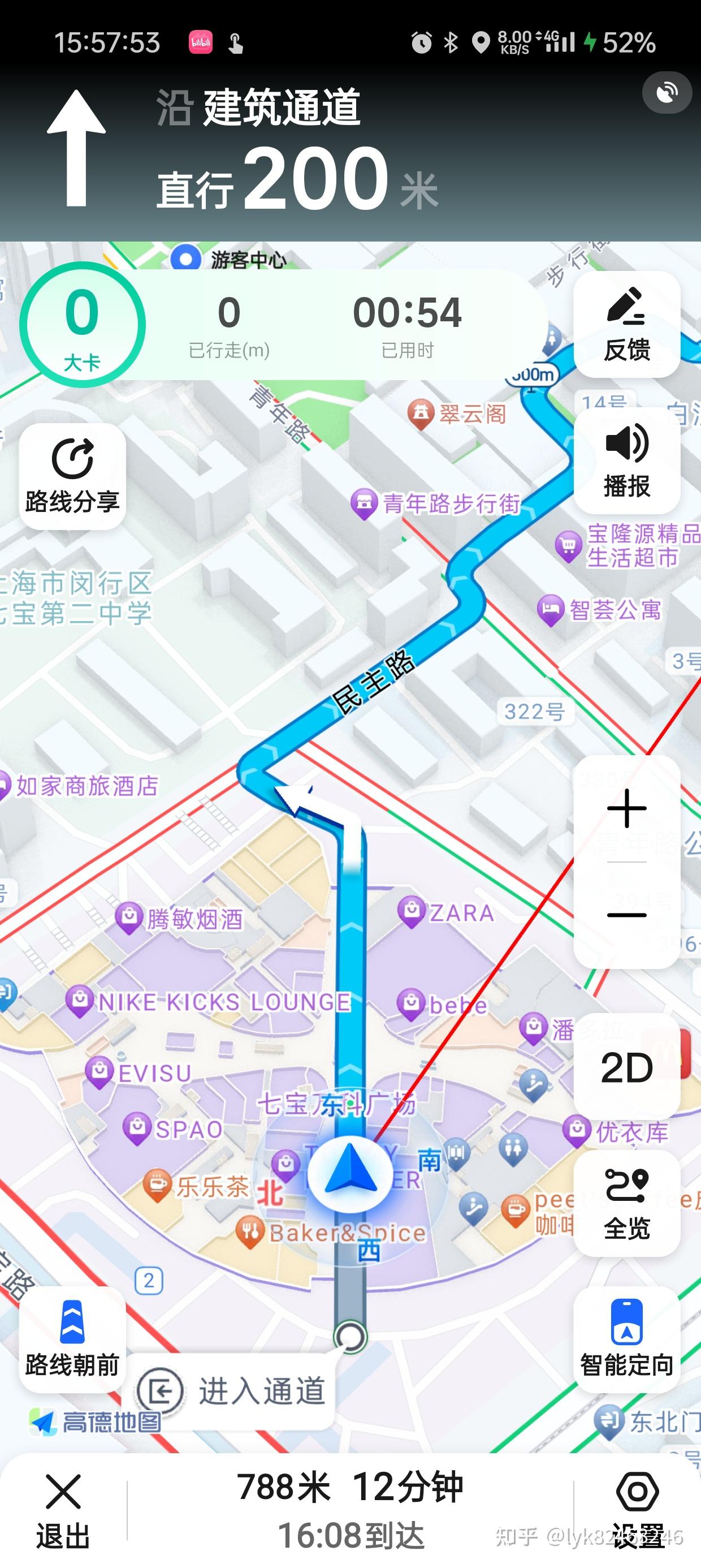Tap the 路线朝前 heading mode button
Image resolution: width=701 pixels, height=1568 pixels.
72,1339
